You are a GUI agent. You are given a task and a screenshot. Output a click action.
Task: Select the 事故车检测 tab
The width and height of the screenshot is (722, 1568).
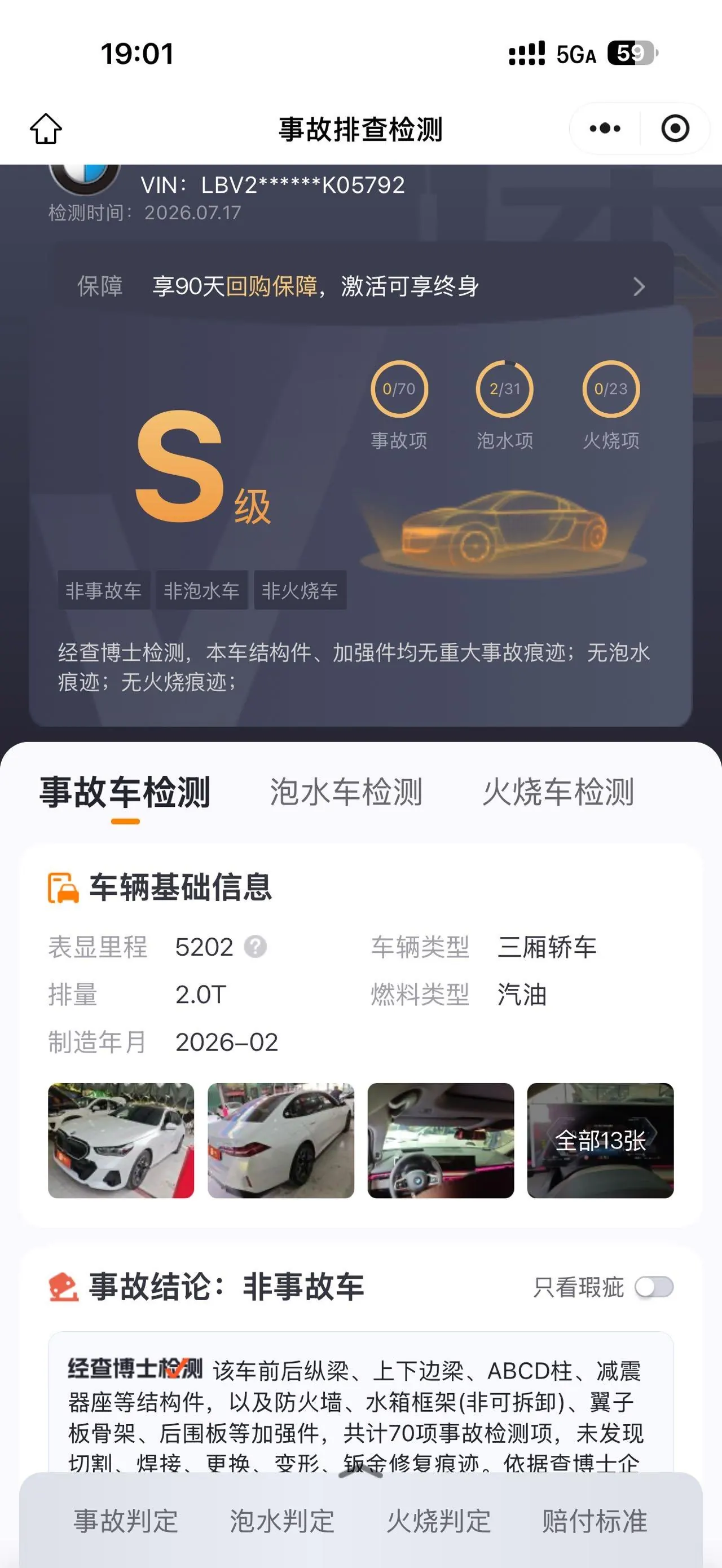tap(125, 792)
